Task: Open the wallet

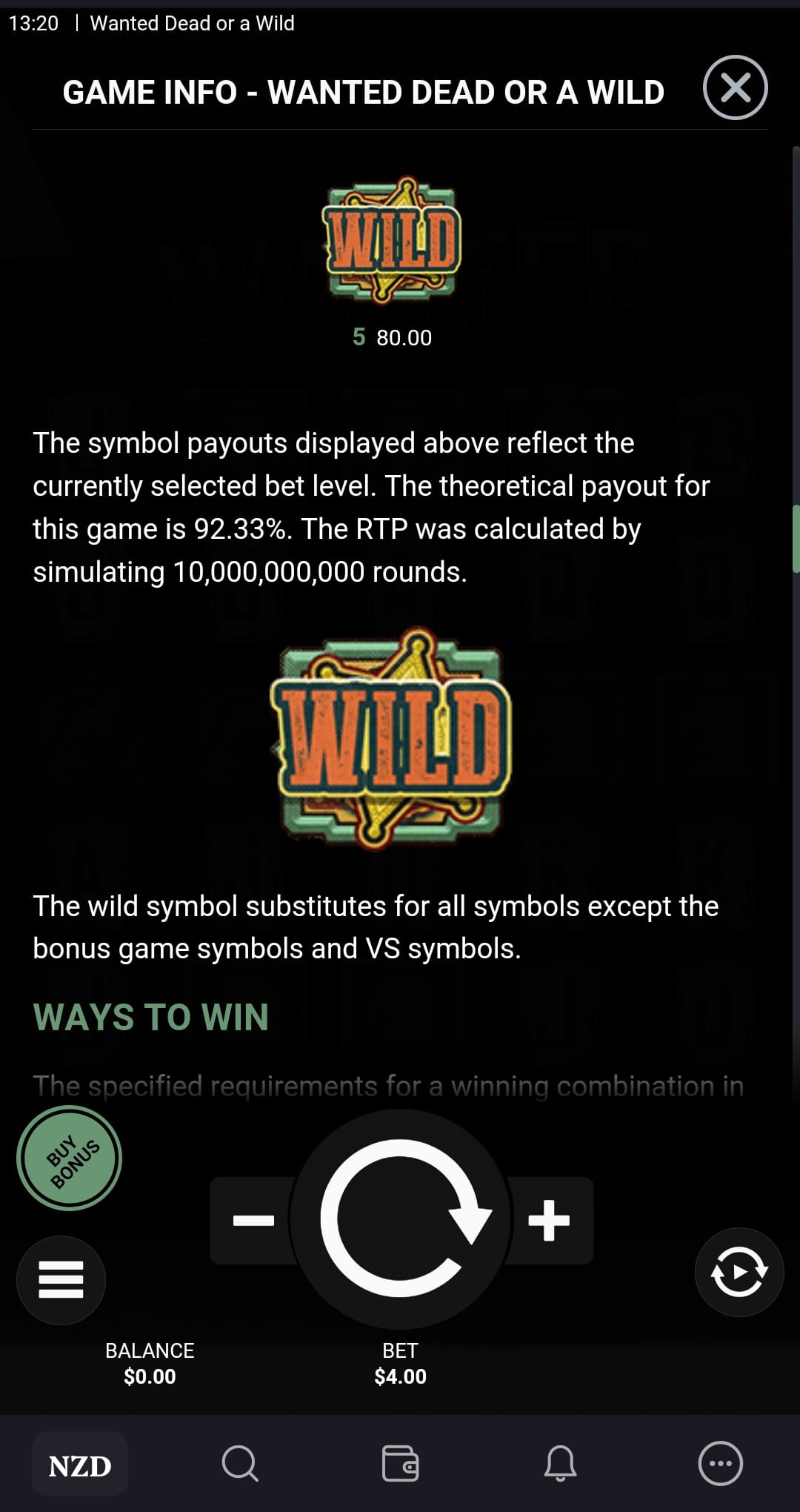Action: coord(400,1464)
